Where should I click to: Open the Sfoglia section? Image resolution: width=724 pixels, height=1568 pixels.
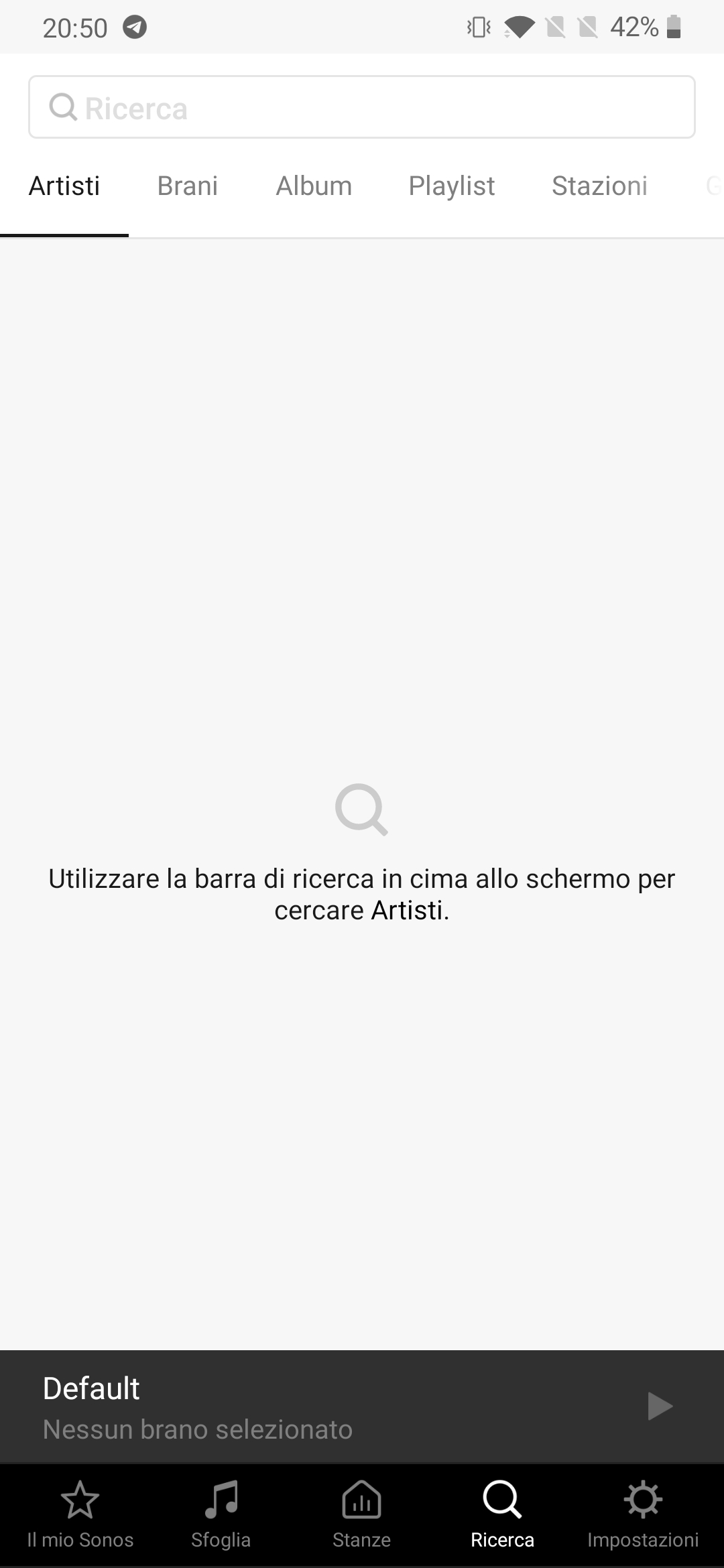(x=221, y=1515)
